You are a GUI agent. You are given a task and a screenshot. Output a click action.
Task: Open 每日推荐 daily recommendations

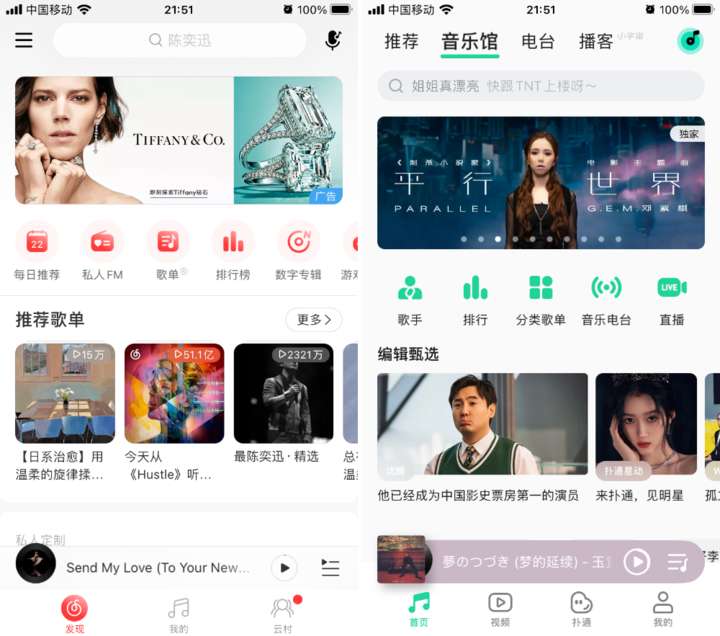37,250
